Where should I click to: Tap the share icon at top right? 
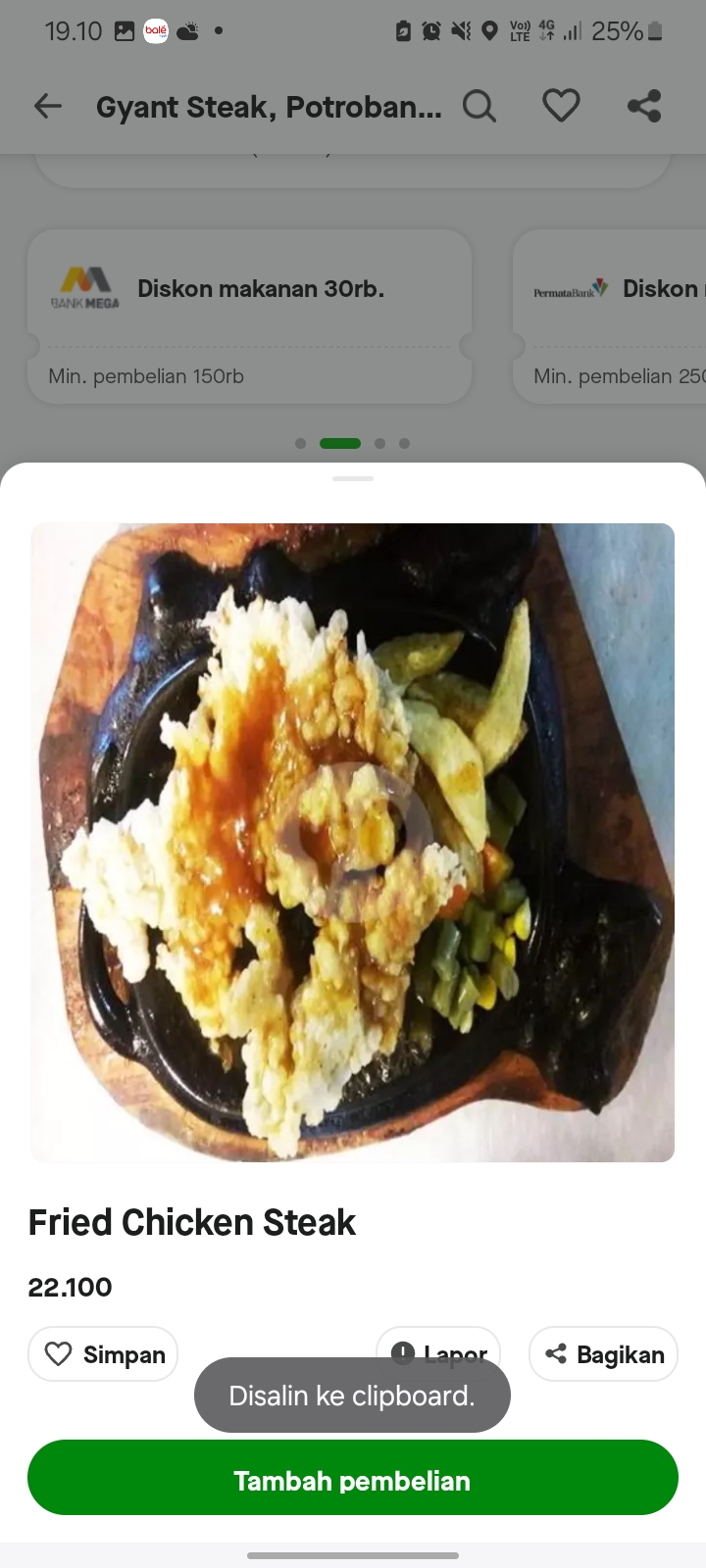point(644,105)
